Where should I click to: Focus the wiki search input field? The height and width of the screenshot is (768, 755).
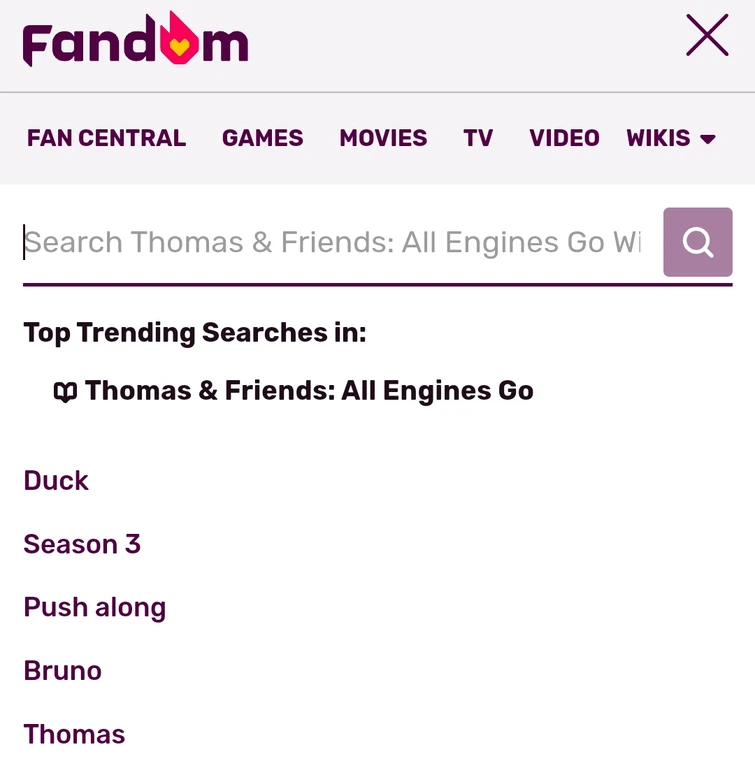coord(330,241)
